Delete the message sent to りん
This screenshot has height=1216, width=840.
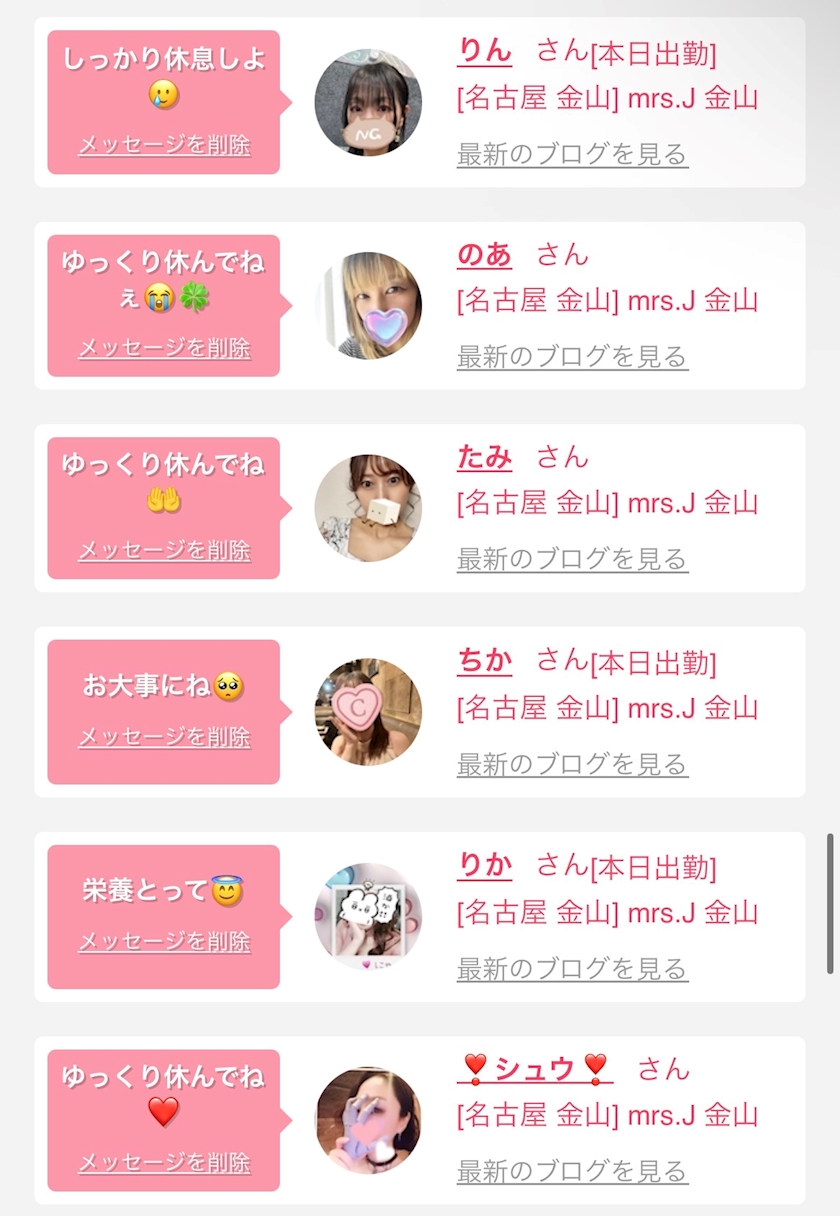click(164, 145)
